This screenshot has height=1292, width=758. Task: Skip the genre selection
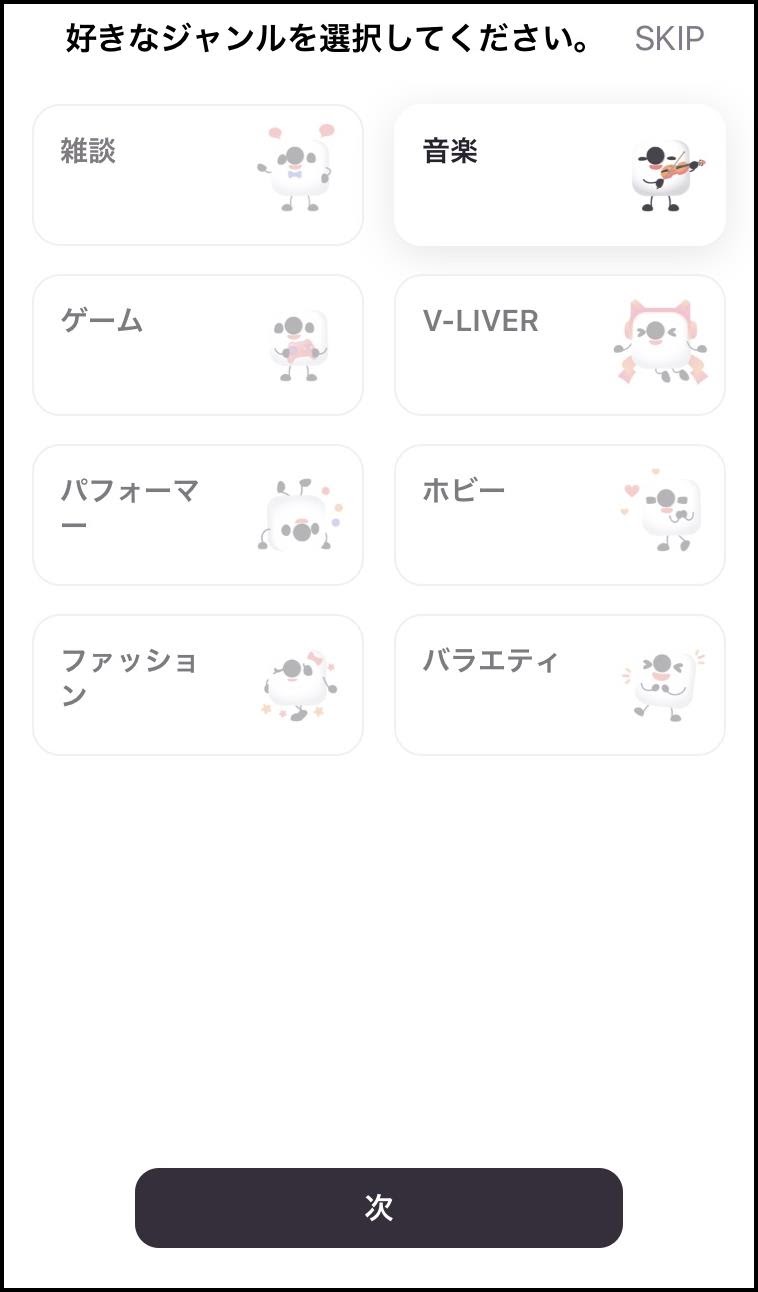(x=669, y=39)
